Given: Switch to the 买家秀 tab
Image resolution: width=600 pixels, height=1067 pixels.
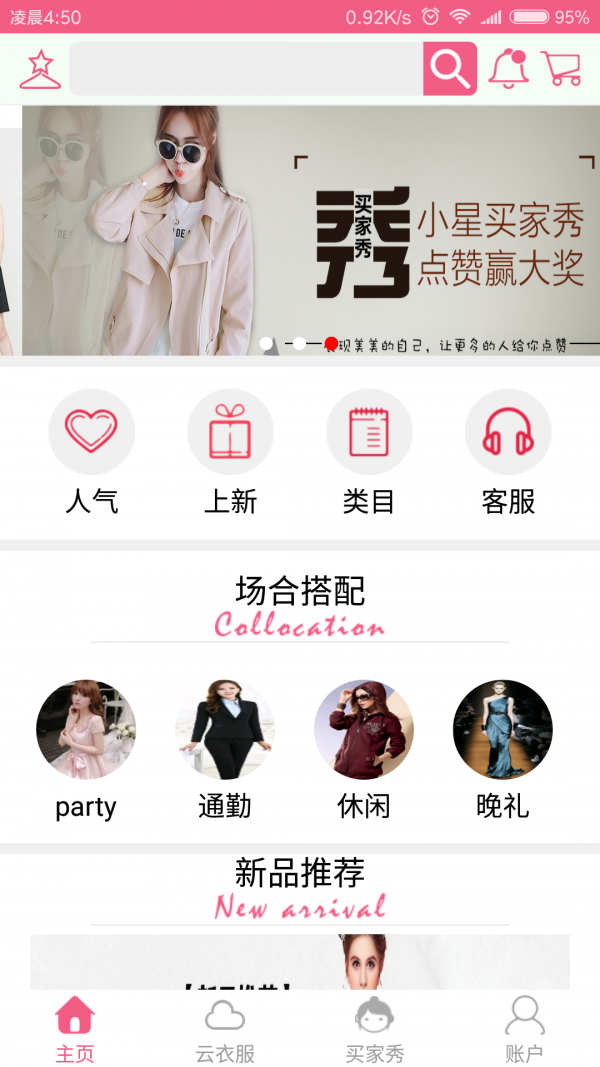Looking at the screenshot, I should point(375,1030).
